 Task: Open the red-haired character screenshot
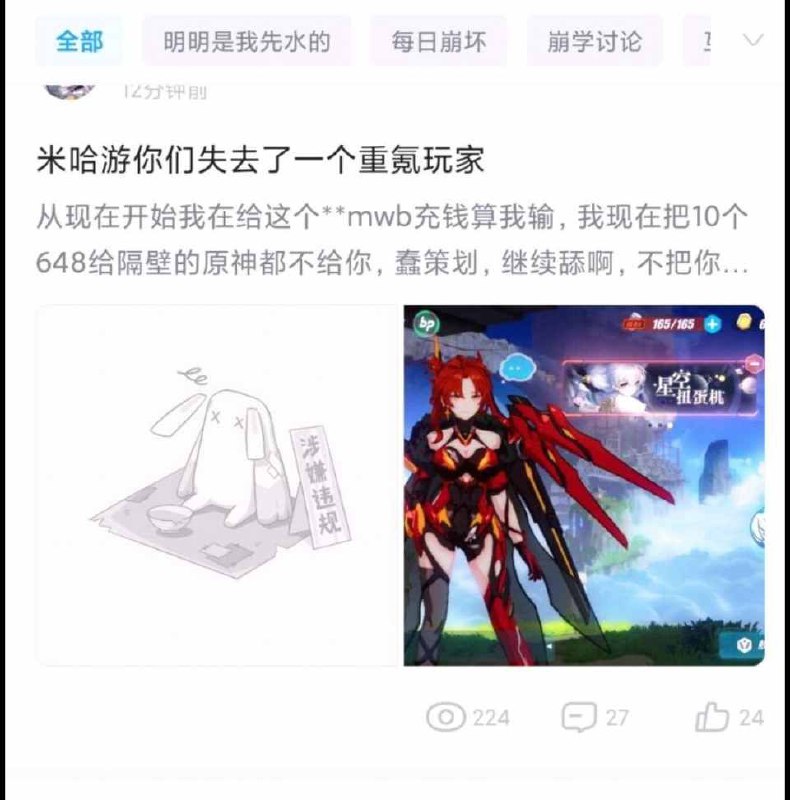coord(584,485)
